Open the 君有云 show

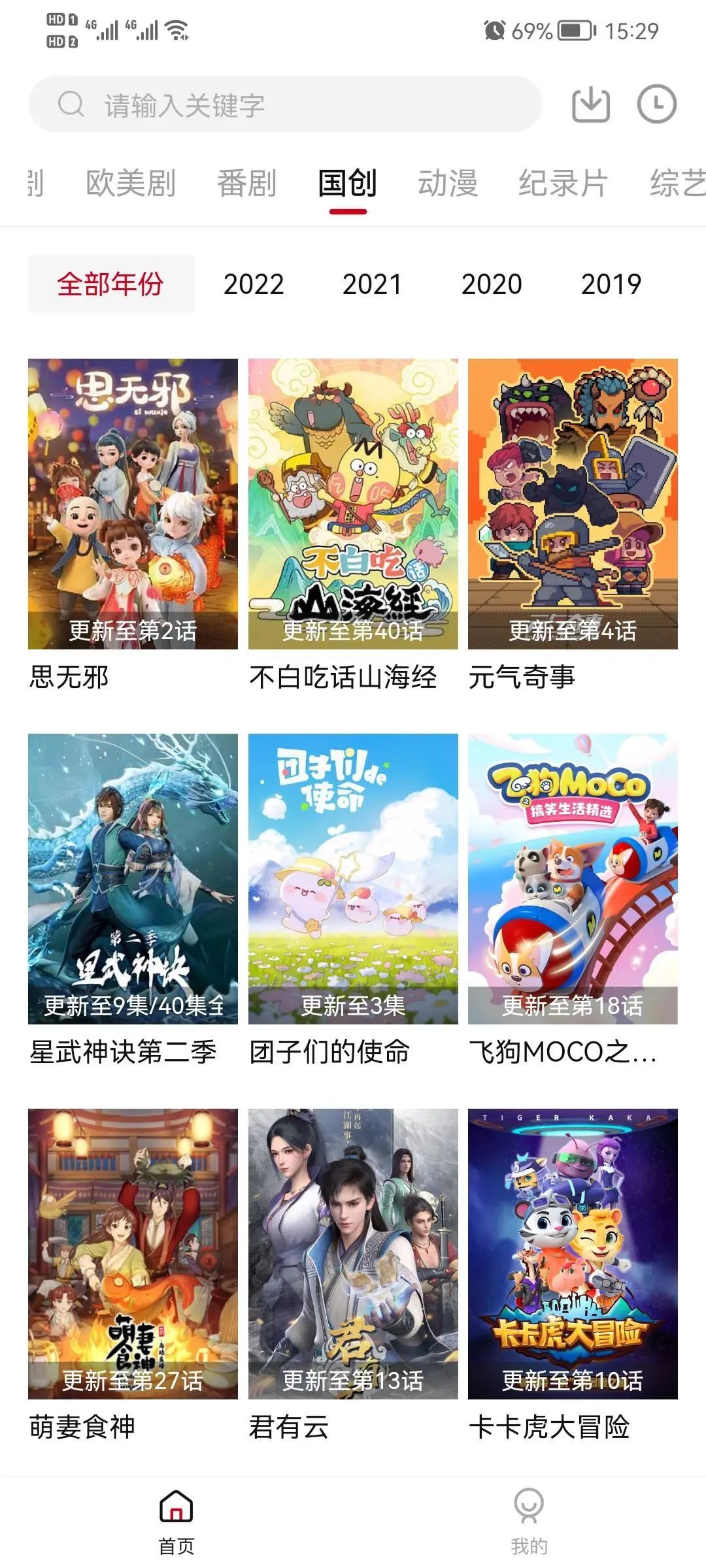pos(353,1254)
